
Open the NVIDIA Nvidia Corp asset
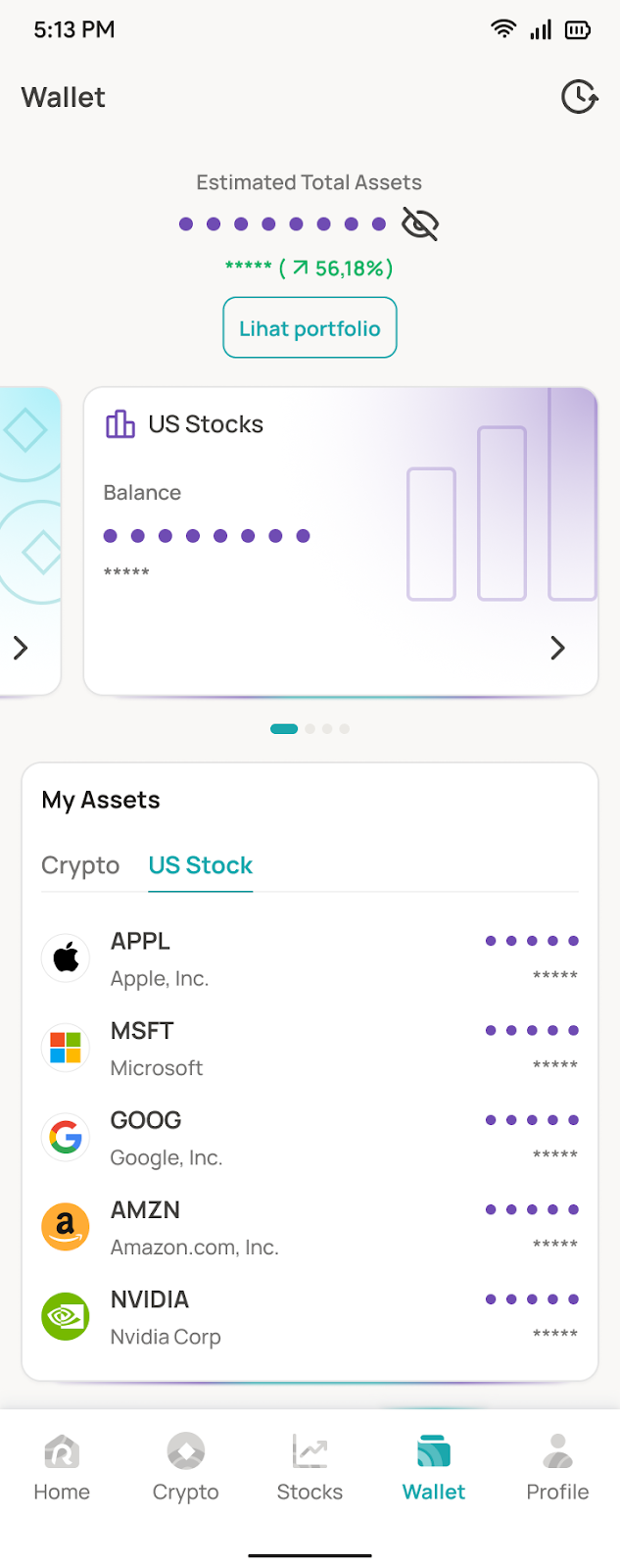[310, 1317]
